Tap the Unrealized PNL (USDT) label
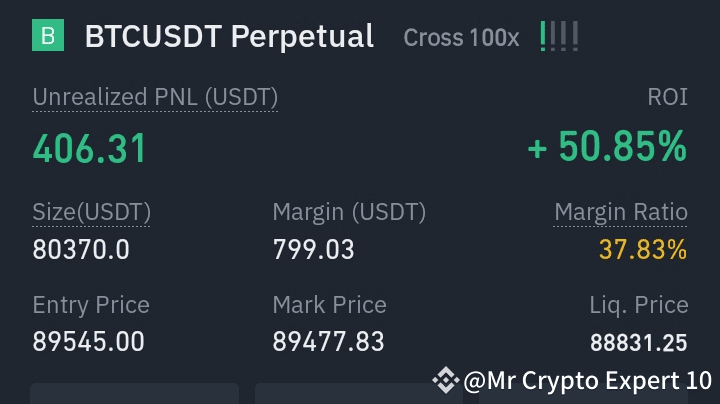This screenshot has height=404, width=720. 155,97
